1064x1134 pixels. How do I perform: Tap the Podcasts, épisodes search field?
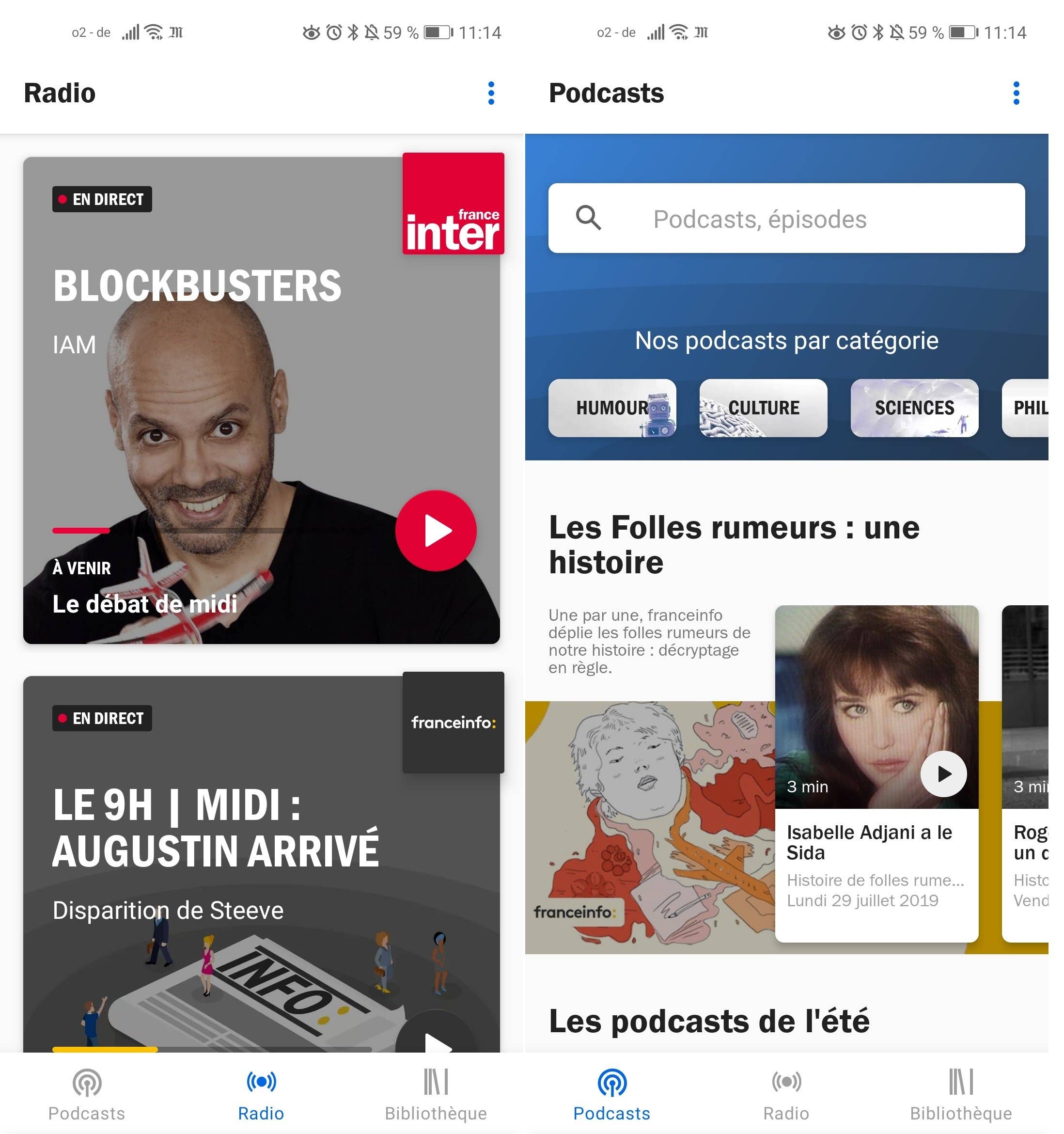[787, 219]
